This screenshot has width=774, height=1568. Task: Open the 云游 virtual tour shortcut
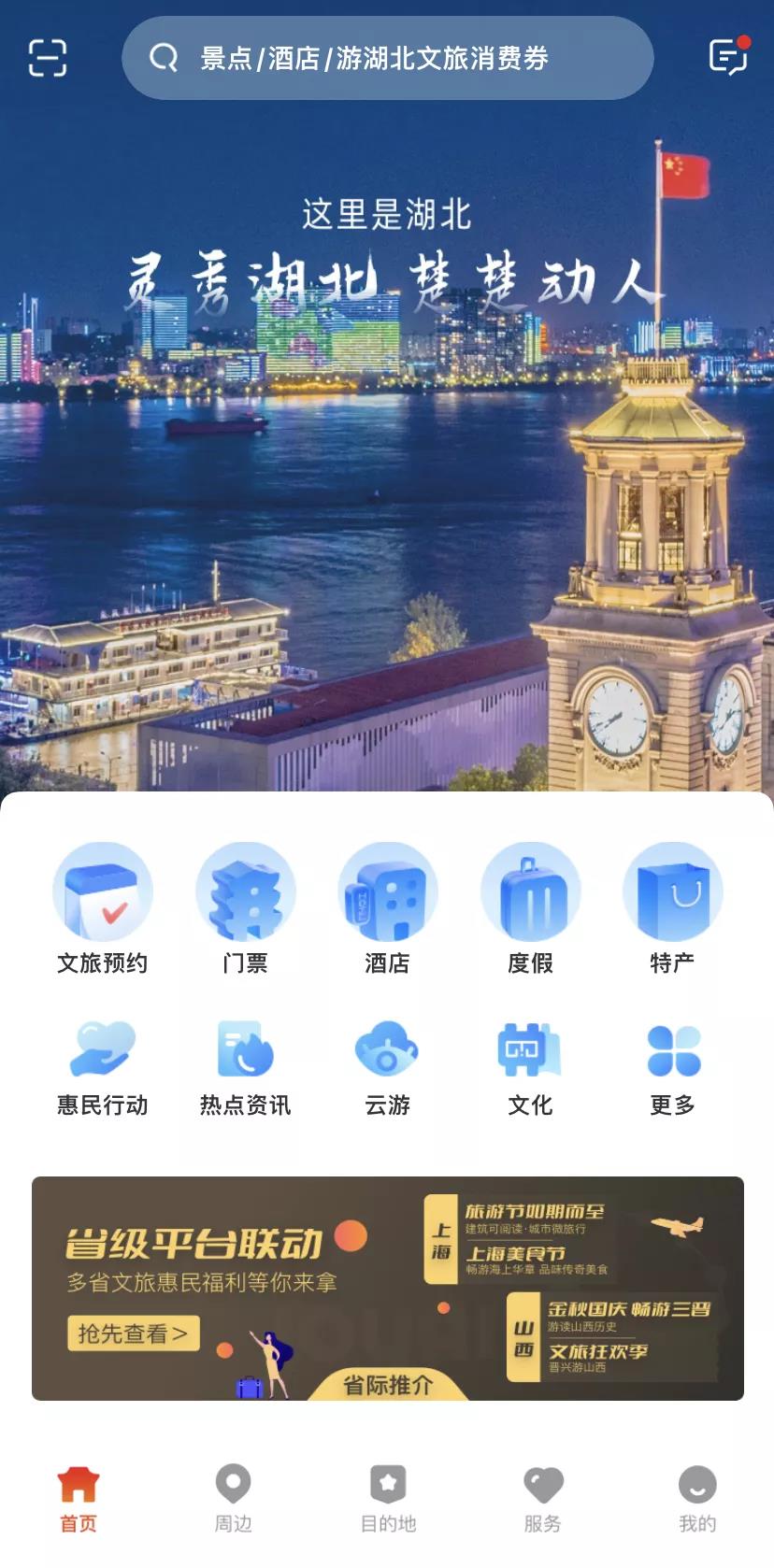tap(387, 1067)
